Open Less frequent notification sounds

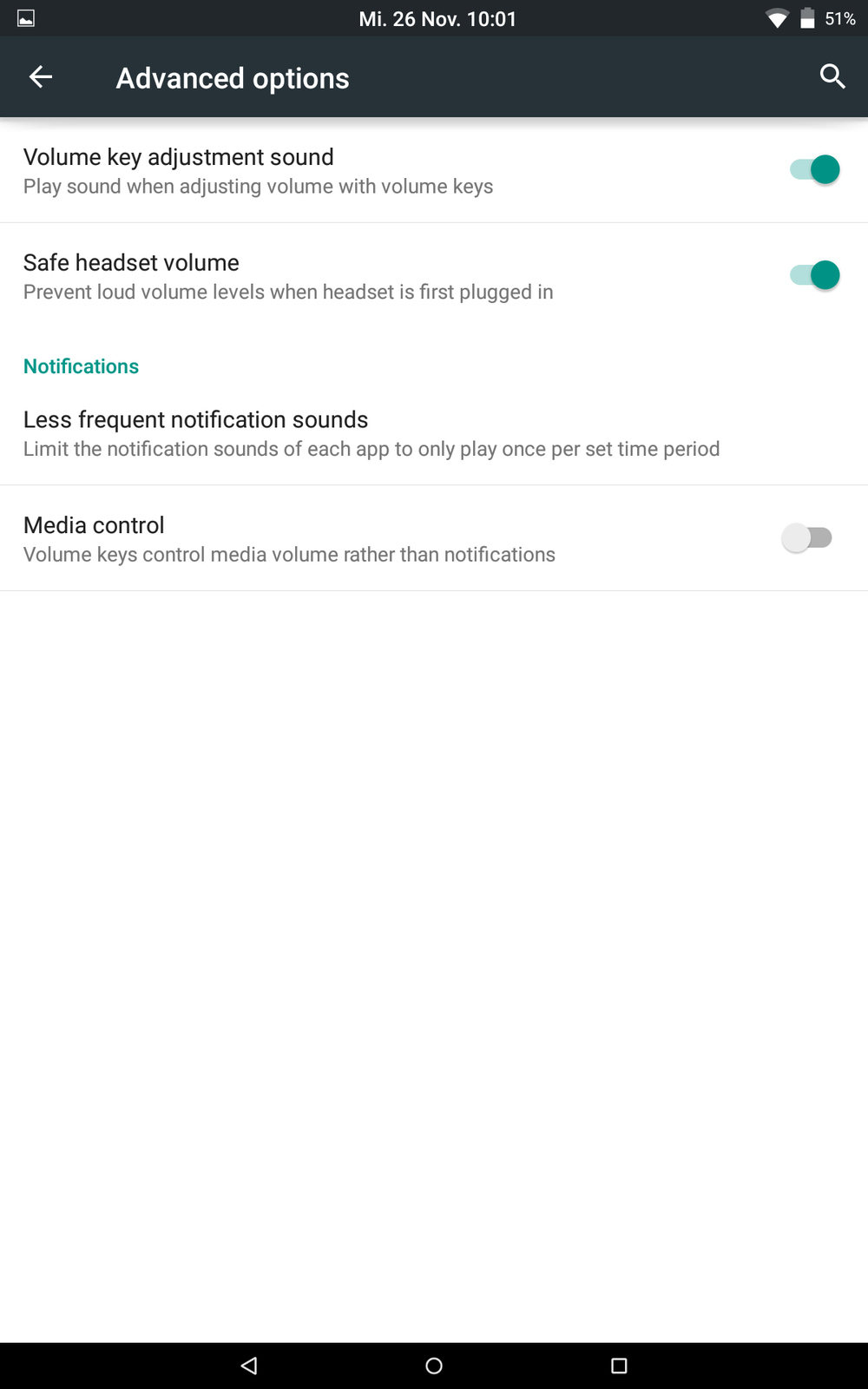pyautogui.click(x=372, y=433)
